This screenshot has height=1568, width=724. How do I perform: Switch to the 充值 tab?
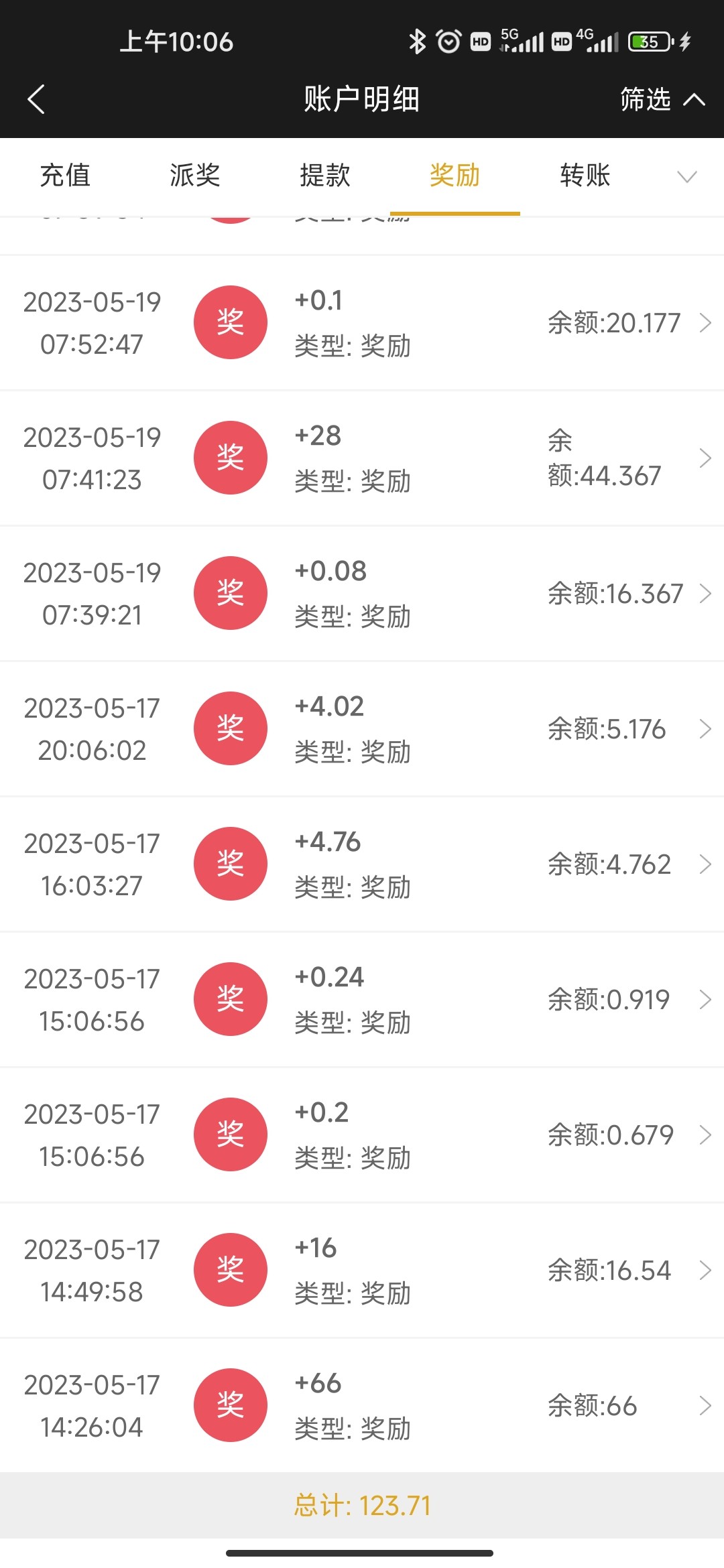tap(65, 176)
